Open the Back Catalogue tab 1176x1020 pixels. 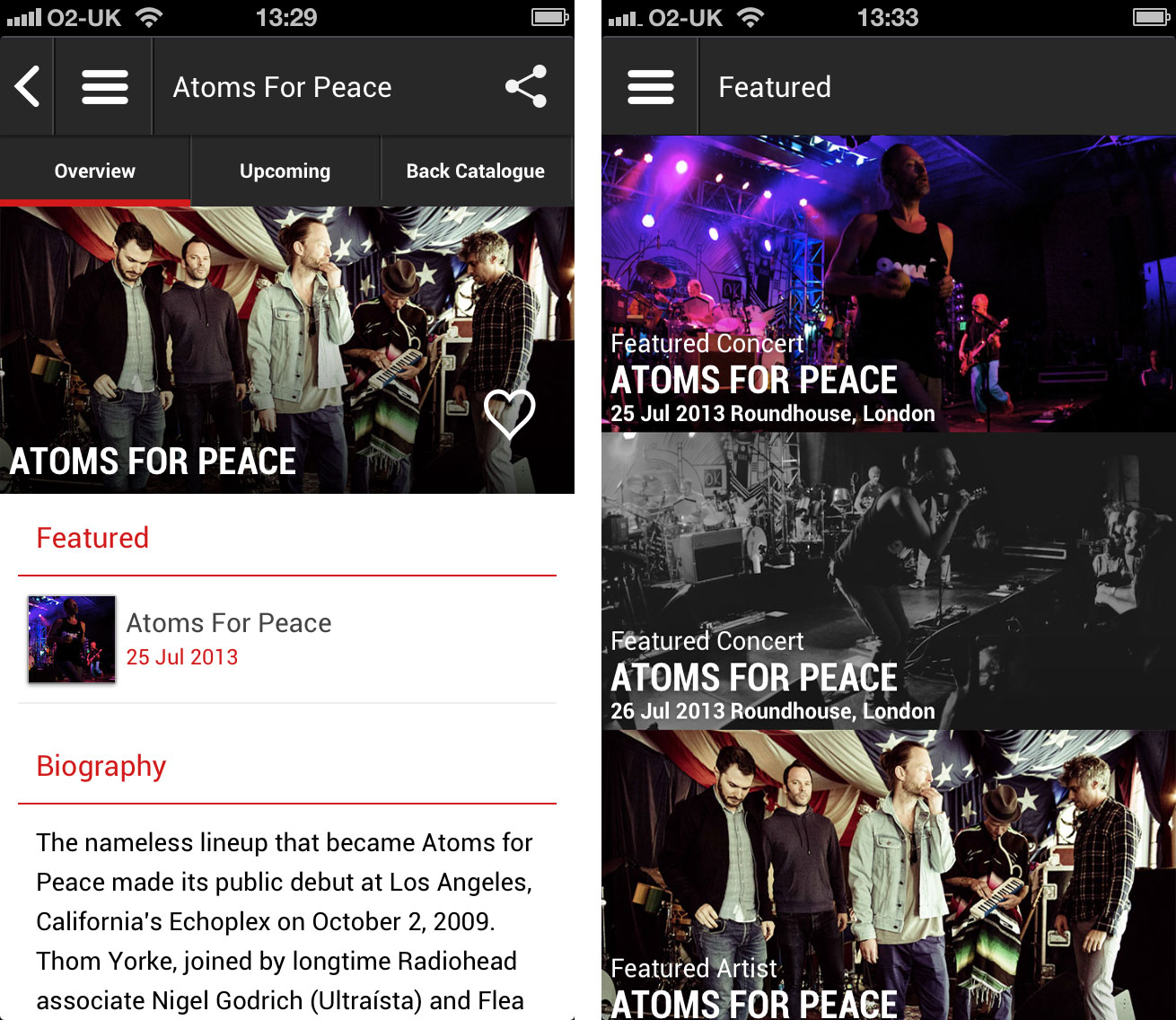point(476,171)
